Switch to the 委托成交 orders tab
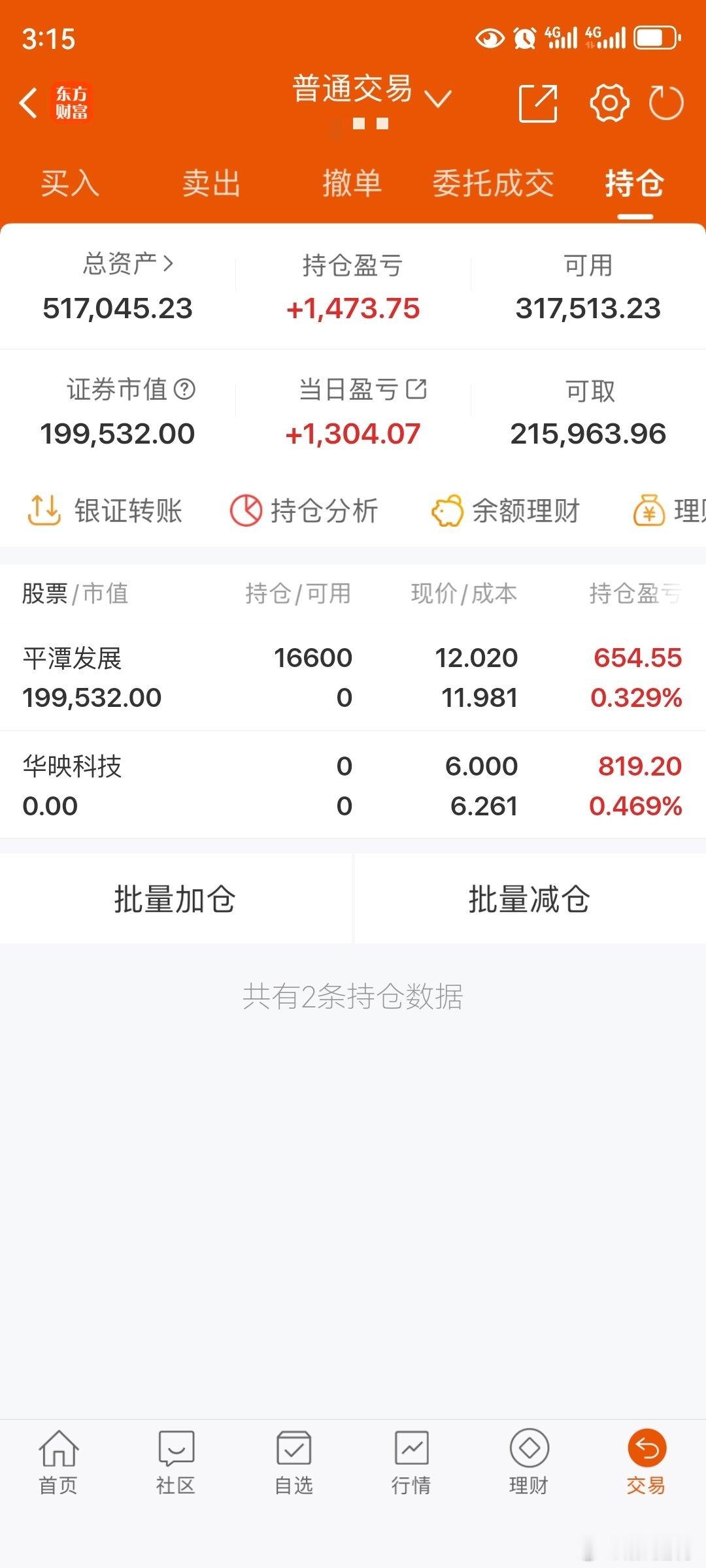Screen dimensions: 706x1568 click(494, 184)
